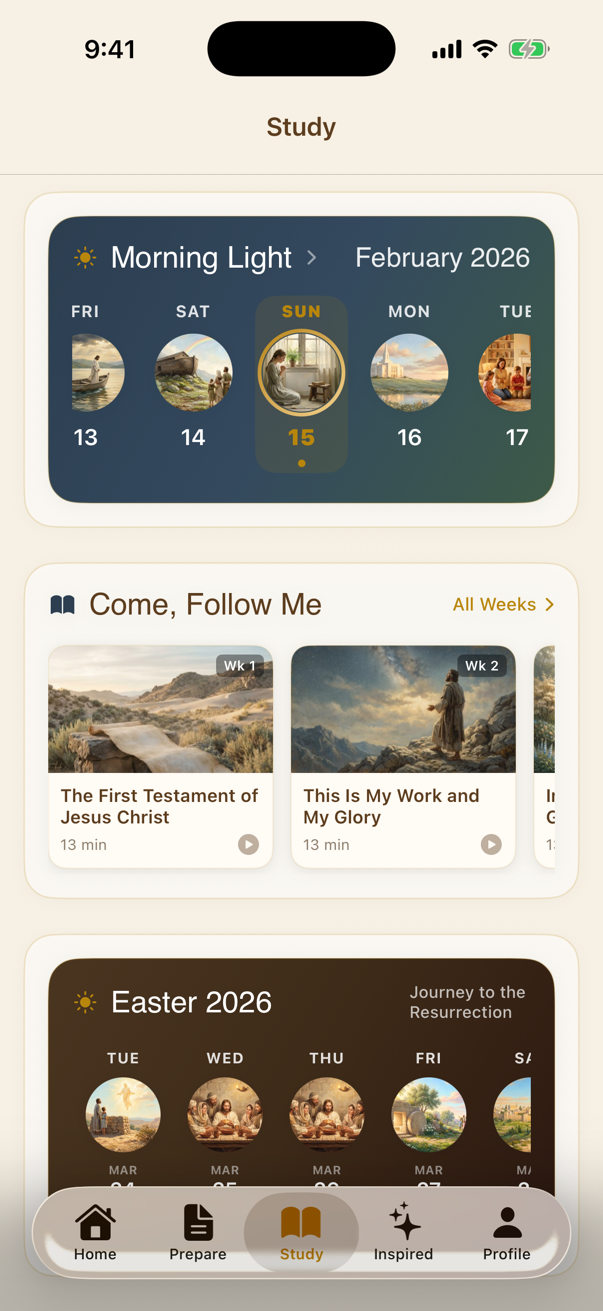Select Saturday 14 in Morning Light

coord(193,373)
